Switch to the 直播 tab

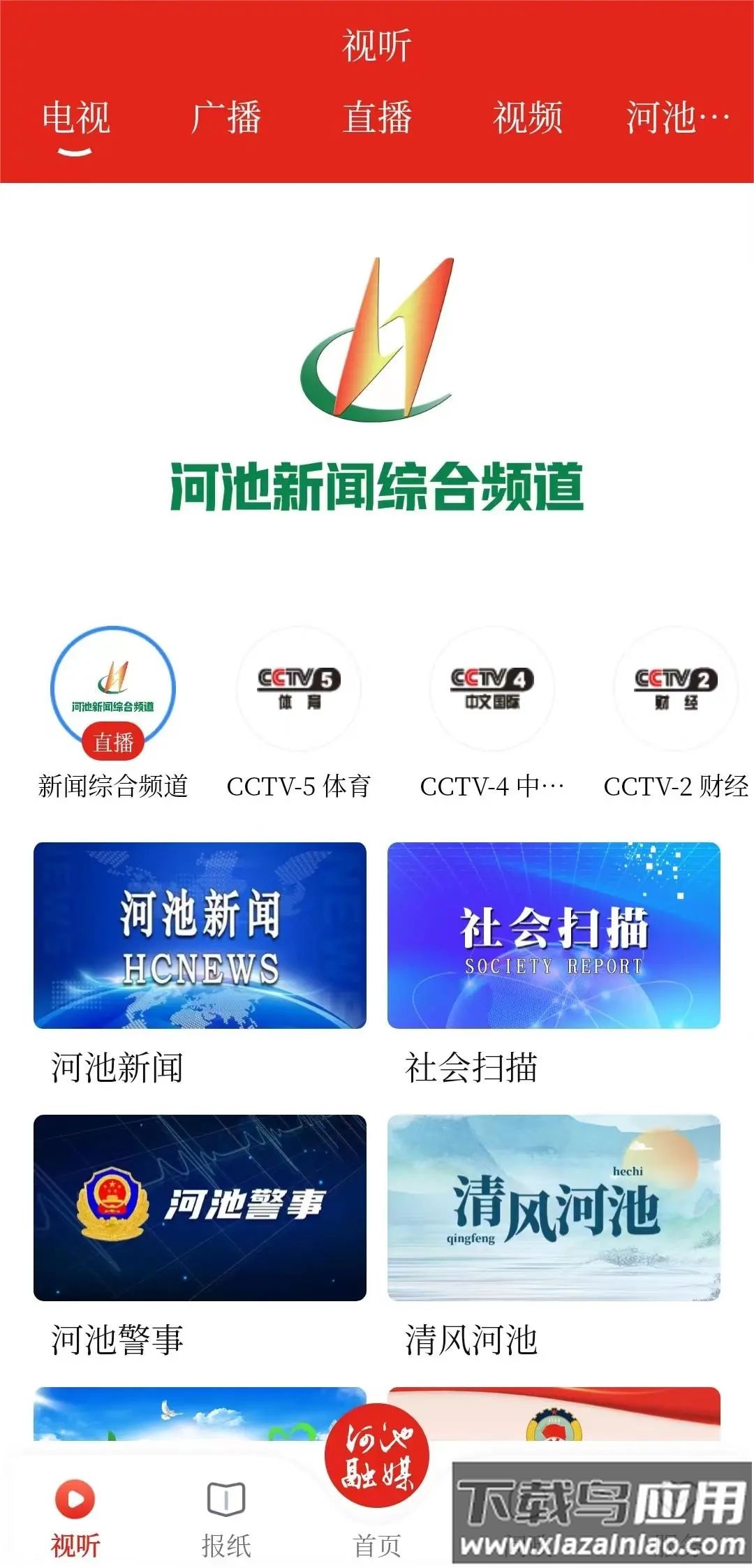(x=377, y=120)
